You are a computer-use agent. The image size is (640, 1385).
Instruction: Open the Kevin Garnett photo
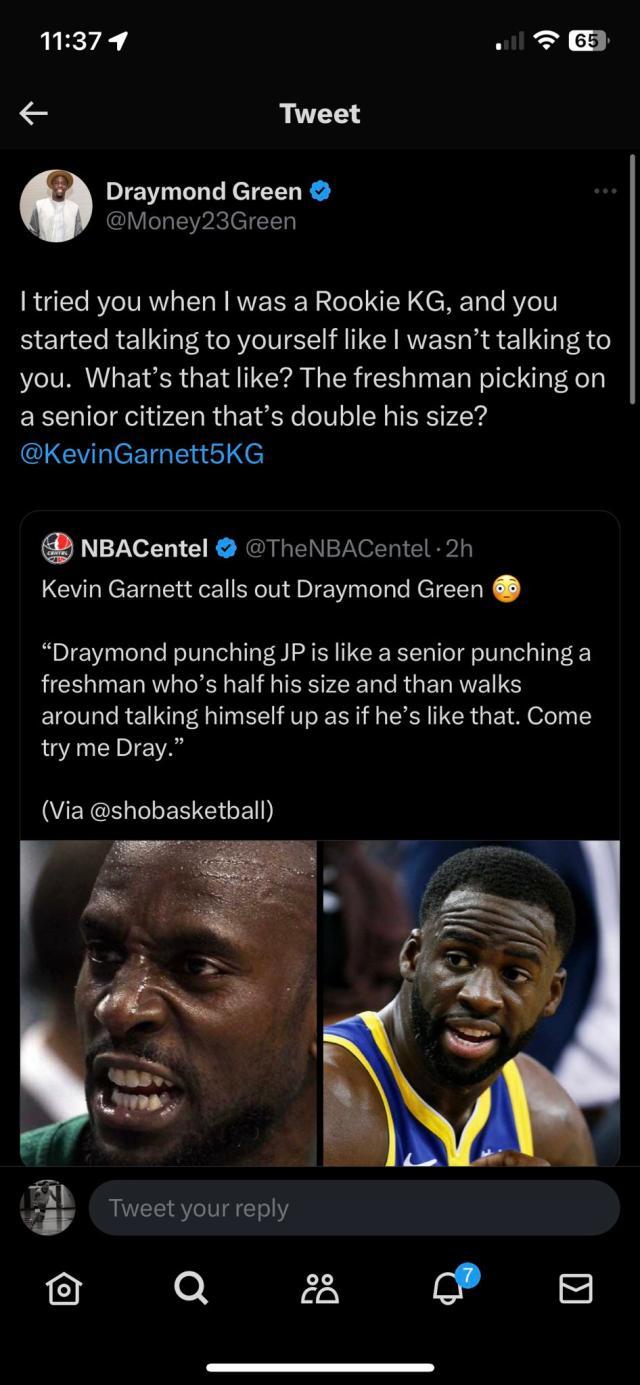[x=168, y=1003]
